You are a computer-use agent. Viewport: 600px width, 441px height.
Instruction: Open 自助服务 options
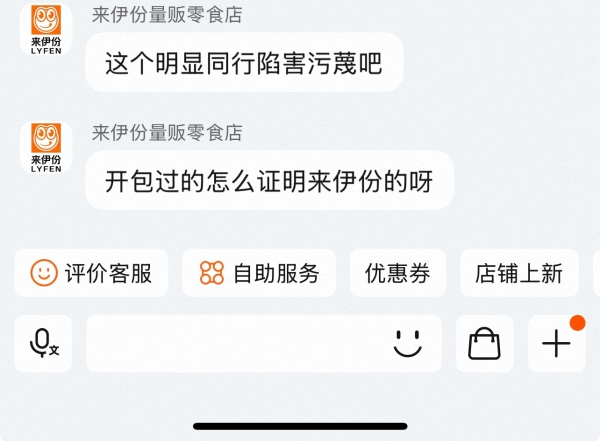point(258,273)
